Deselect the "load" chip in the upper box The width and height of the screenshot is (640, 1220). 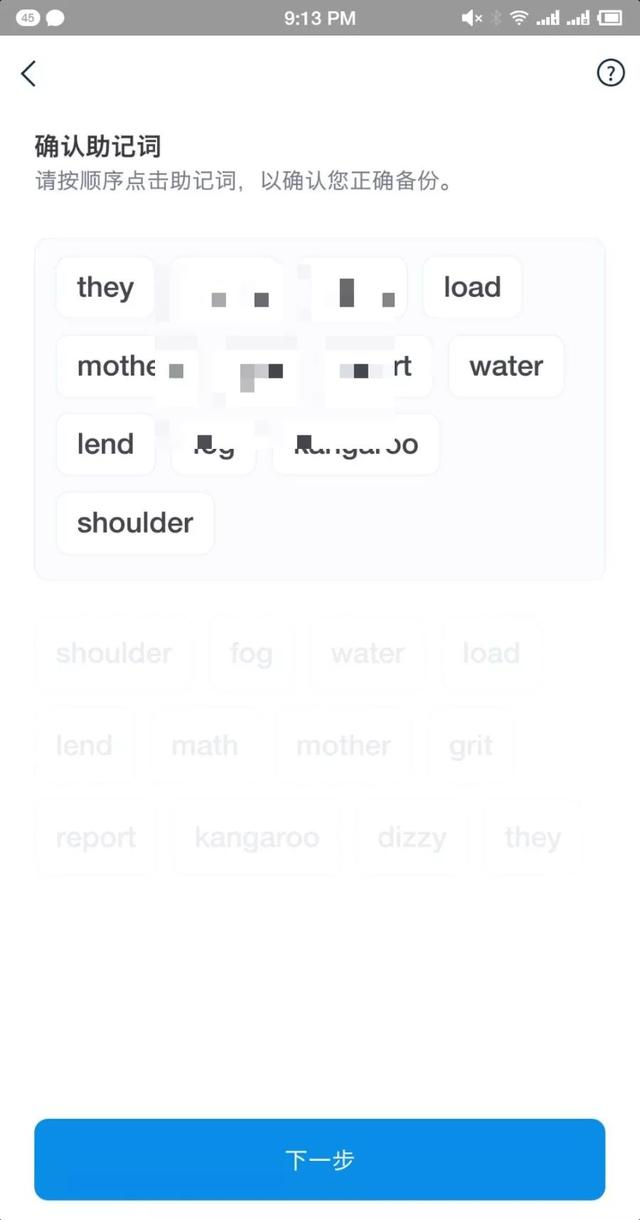[x=472, y=288]
